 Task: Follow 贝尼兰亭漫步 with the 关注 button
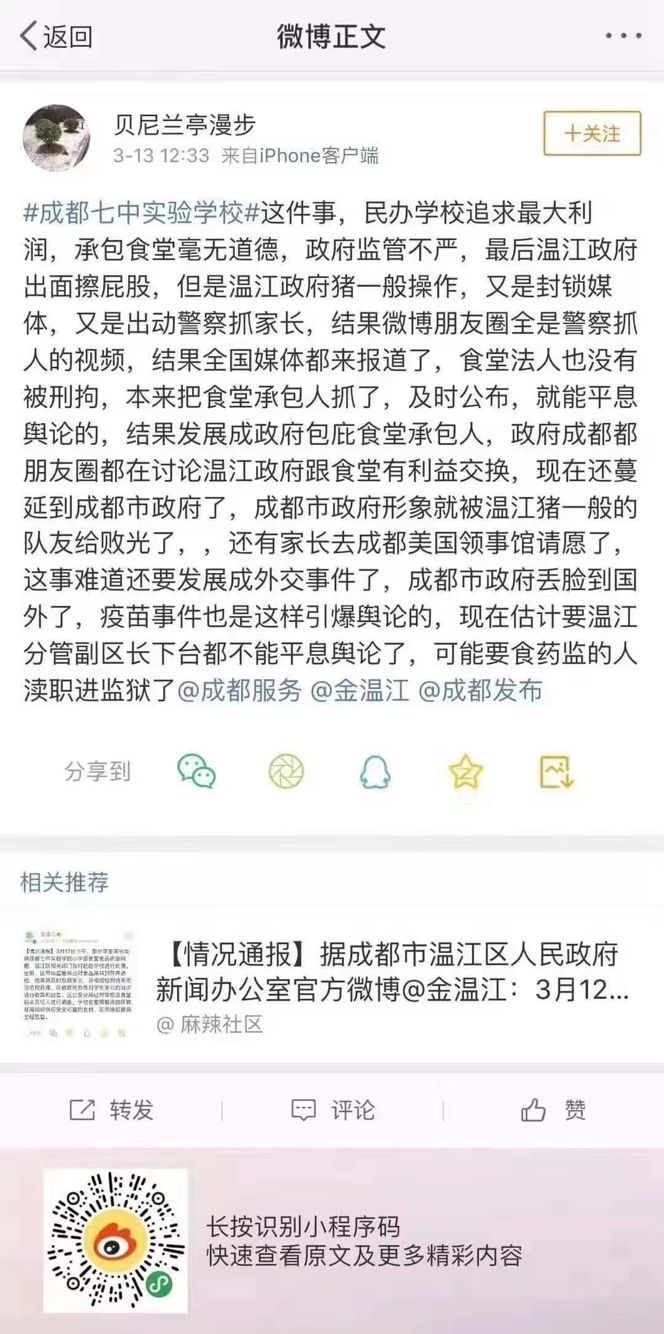click(591, 133)
